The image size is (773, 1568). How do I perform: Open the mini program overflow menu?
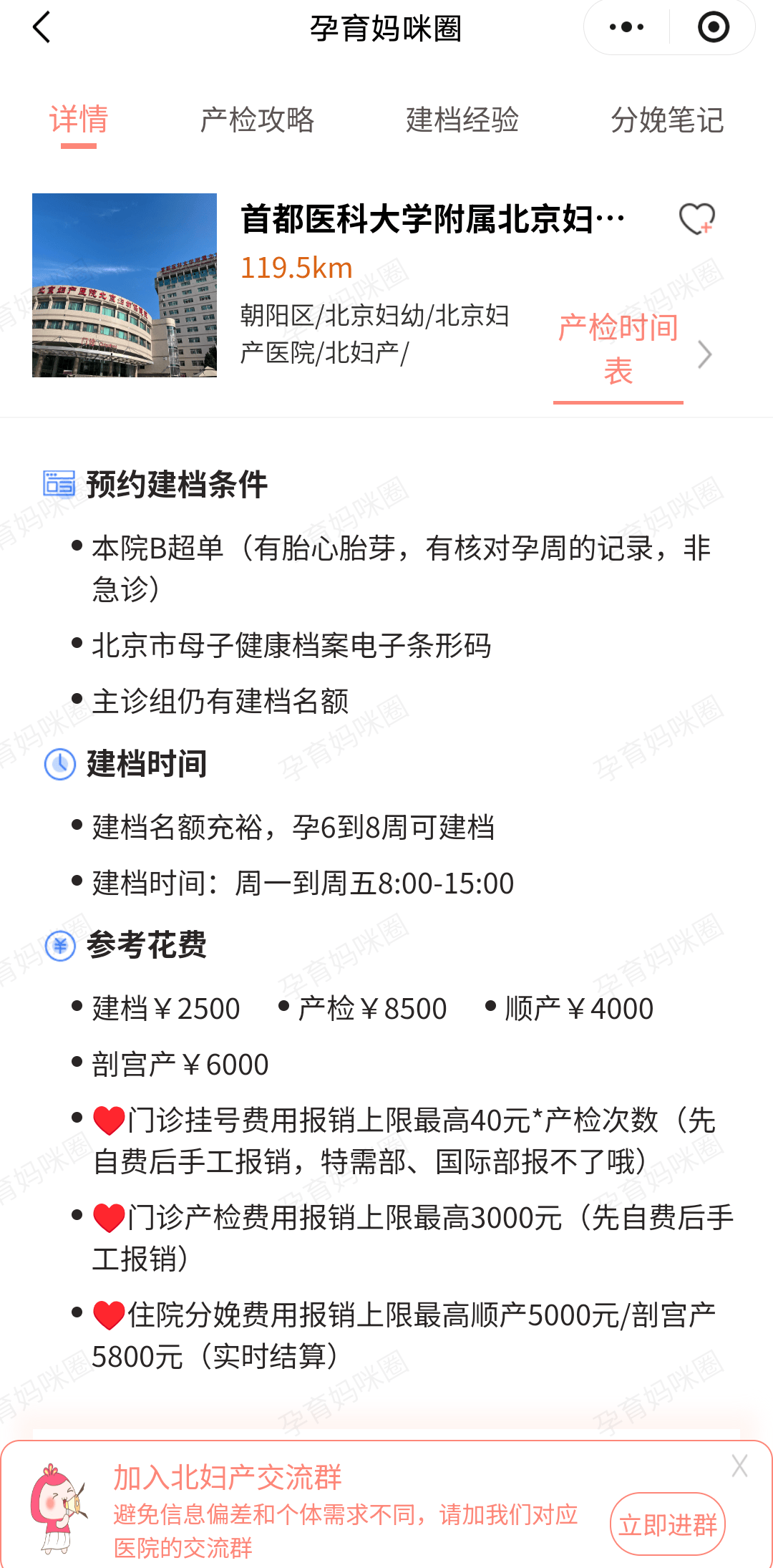[626, 28]
